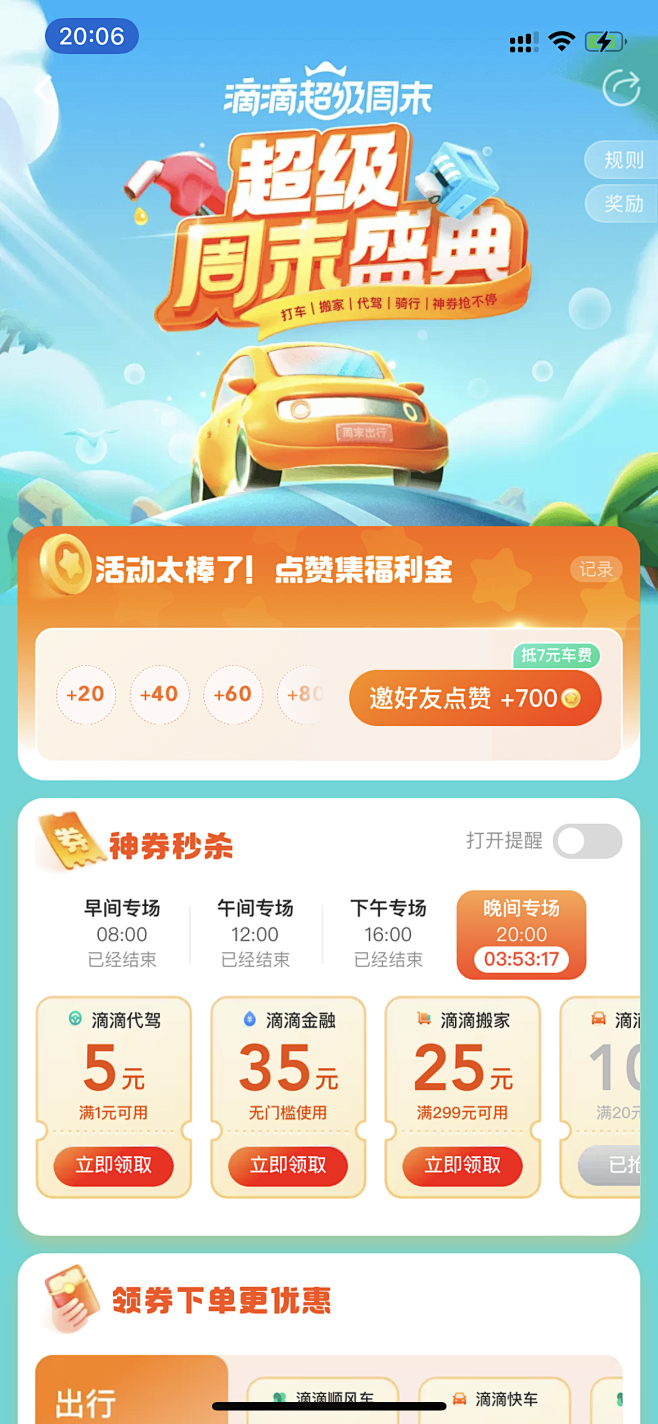Switch to 早间专场 08:00 session

tap(122, 933)
